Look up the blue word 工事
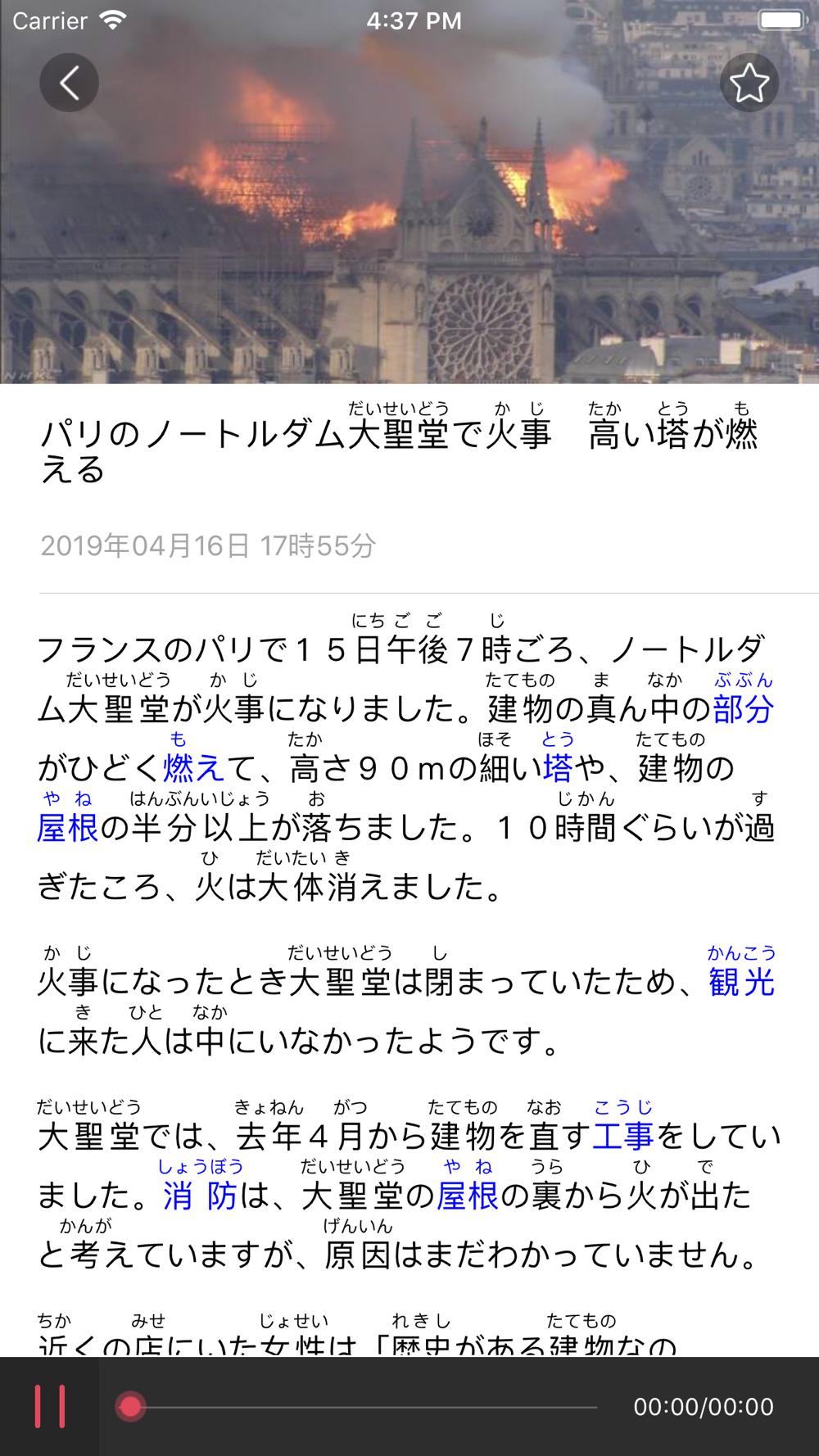819x1456 pixels. click(x=623, y=1136)
